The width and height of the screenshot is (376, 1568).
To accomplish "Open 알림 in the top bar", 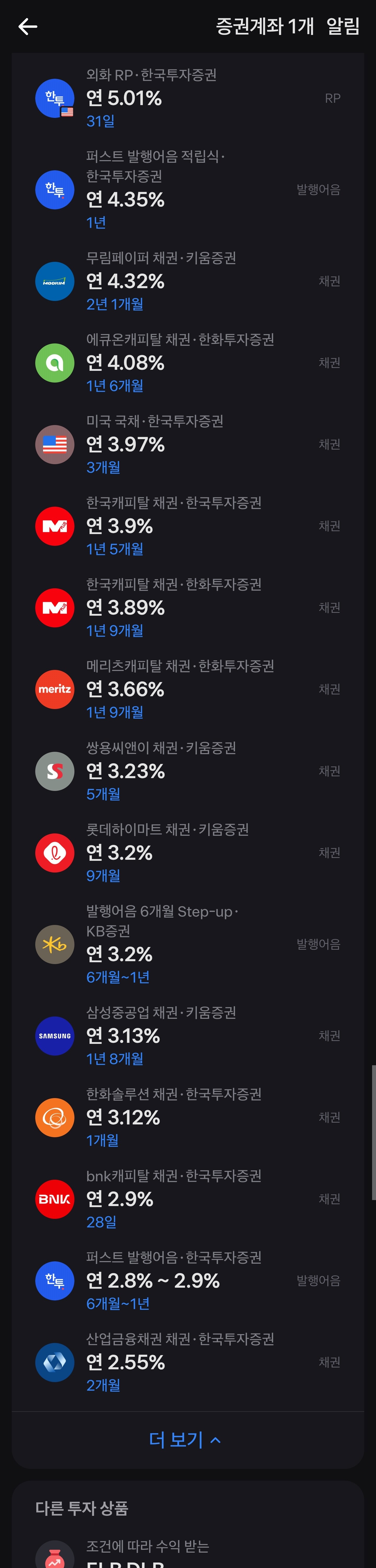I will pyautogui.click(x=343, y=26).
